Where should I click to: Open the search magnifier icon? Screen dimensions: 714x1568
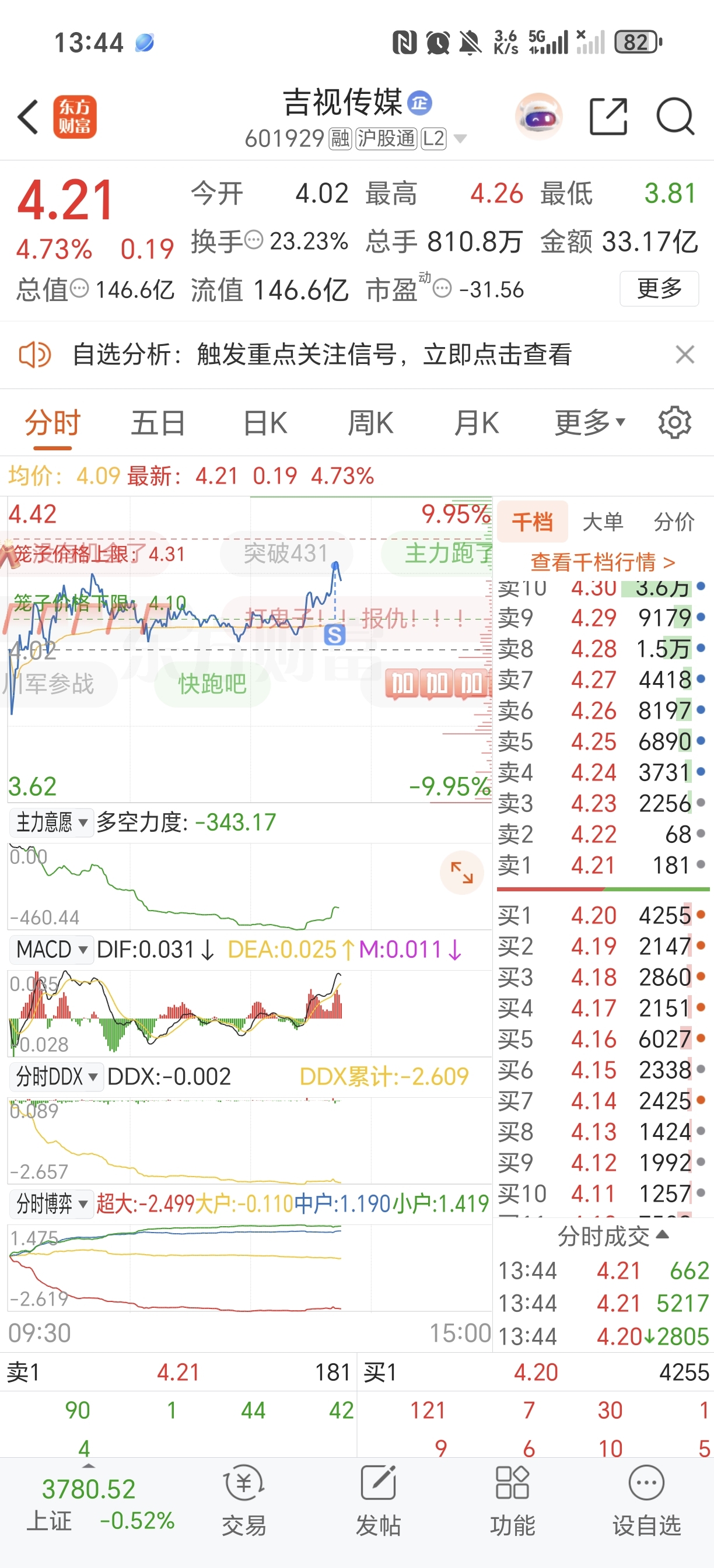675,116
